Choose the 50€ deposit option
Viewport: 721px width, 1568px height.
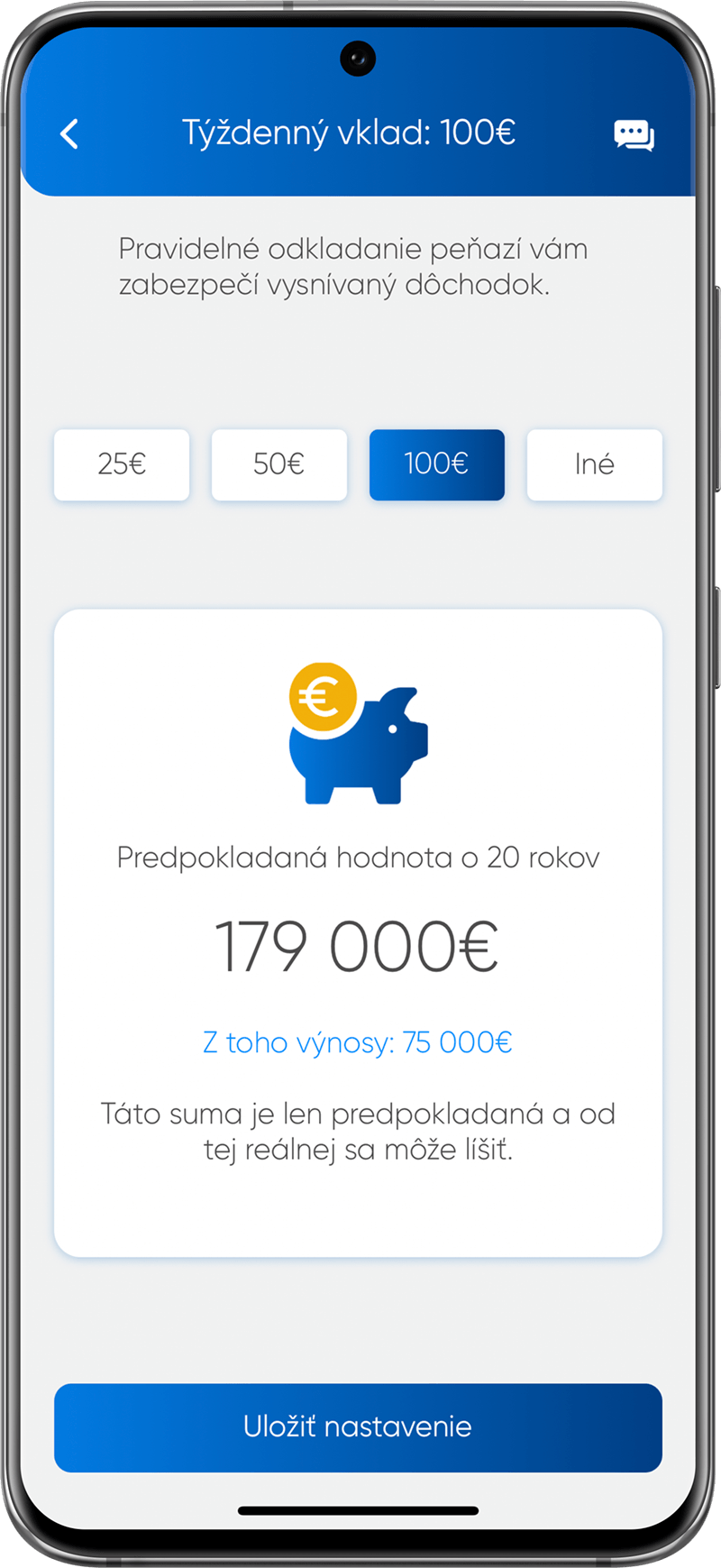click(x=279, y=464)
